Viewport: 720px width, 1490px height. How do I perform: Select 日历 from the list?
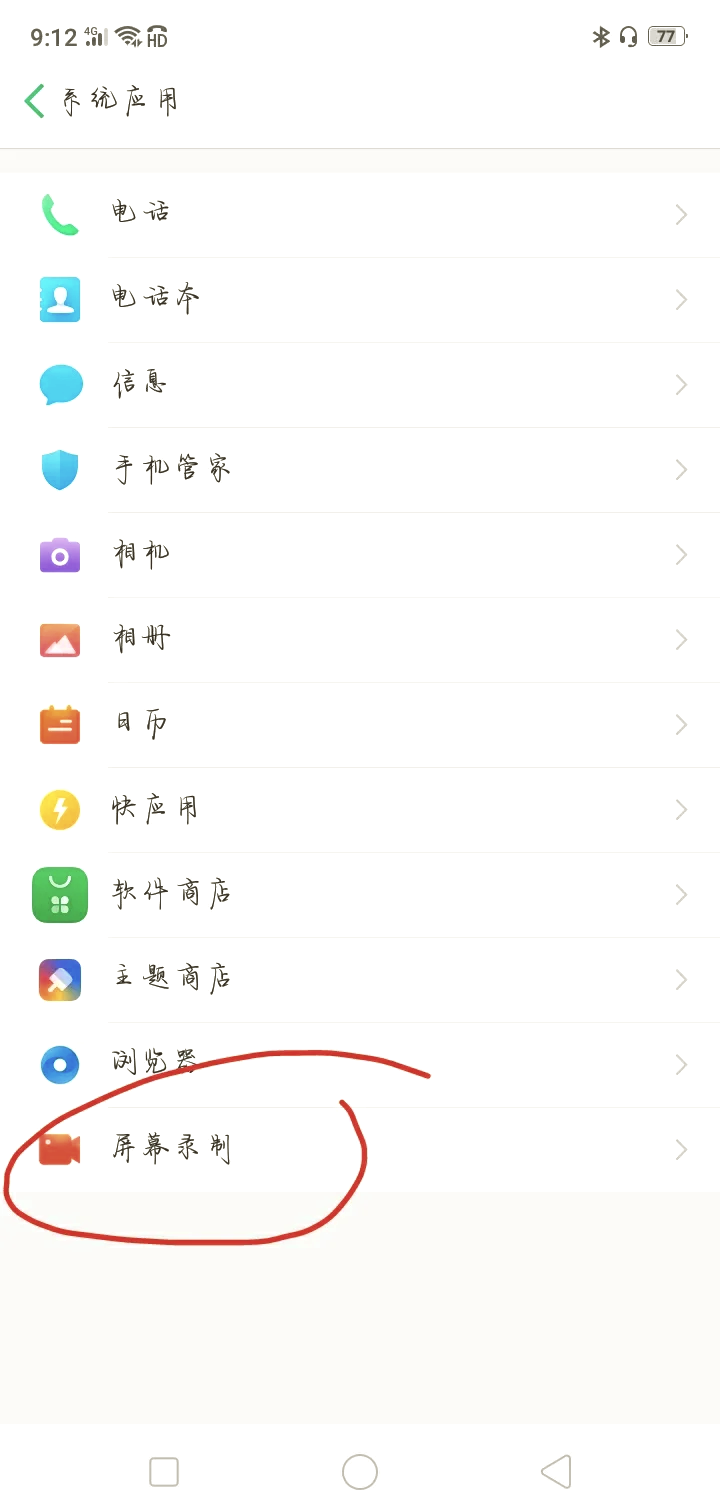tap(360, 725)
